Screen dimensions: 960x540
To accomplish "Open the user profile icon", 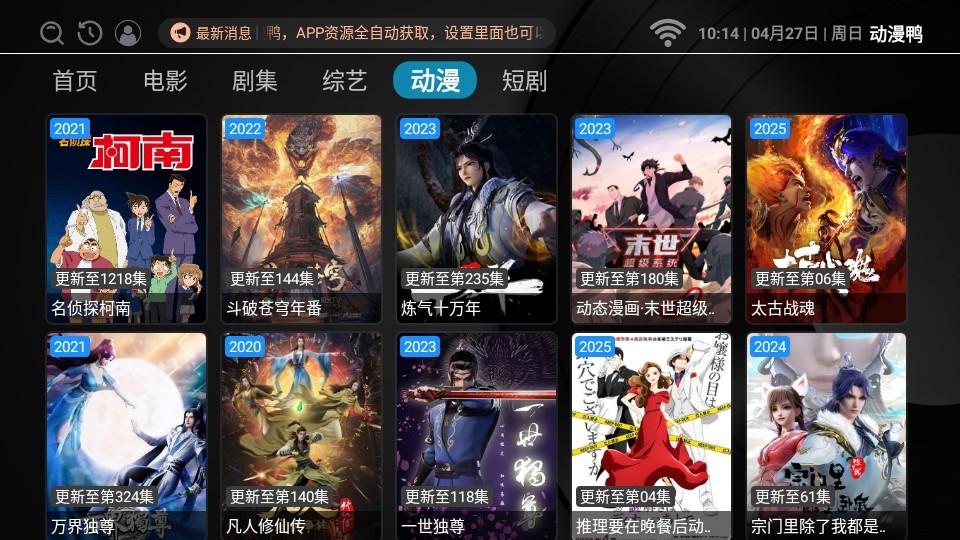I will (x=128, y=33).
